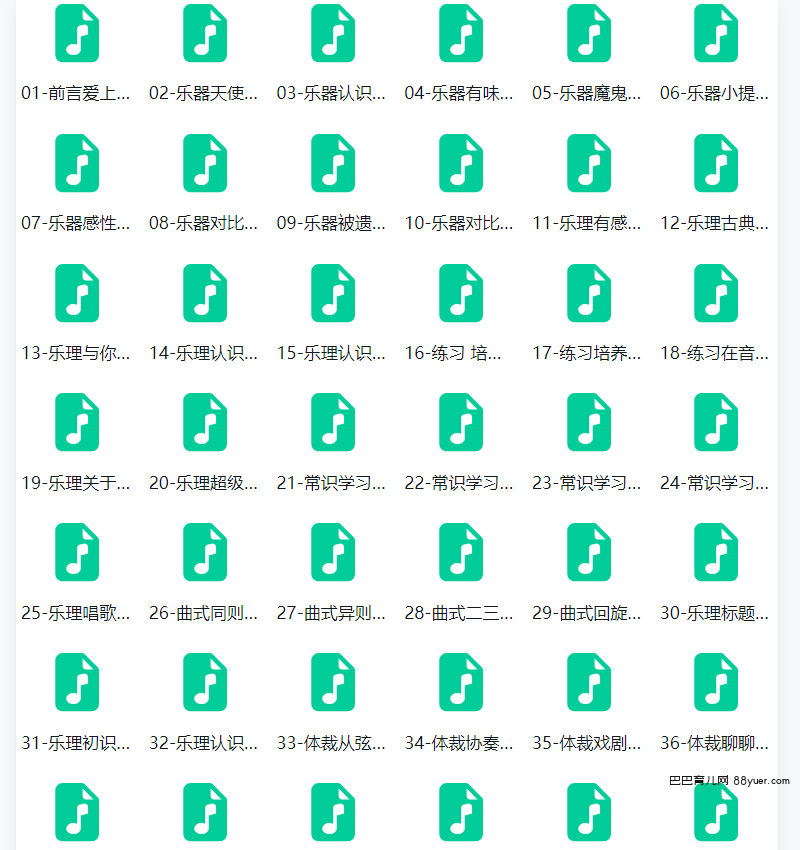
Task: Open audio file 33-体裁从弦
Action: [x=333, y=683]
